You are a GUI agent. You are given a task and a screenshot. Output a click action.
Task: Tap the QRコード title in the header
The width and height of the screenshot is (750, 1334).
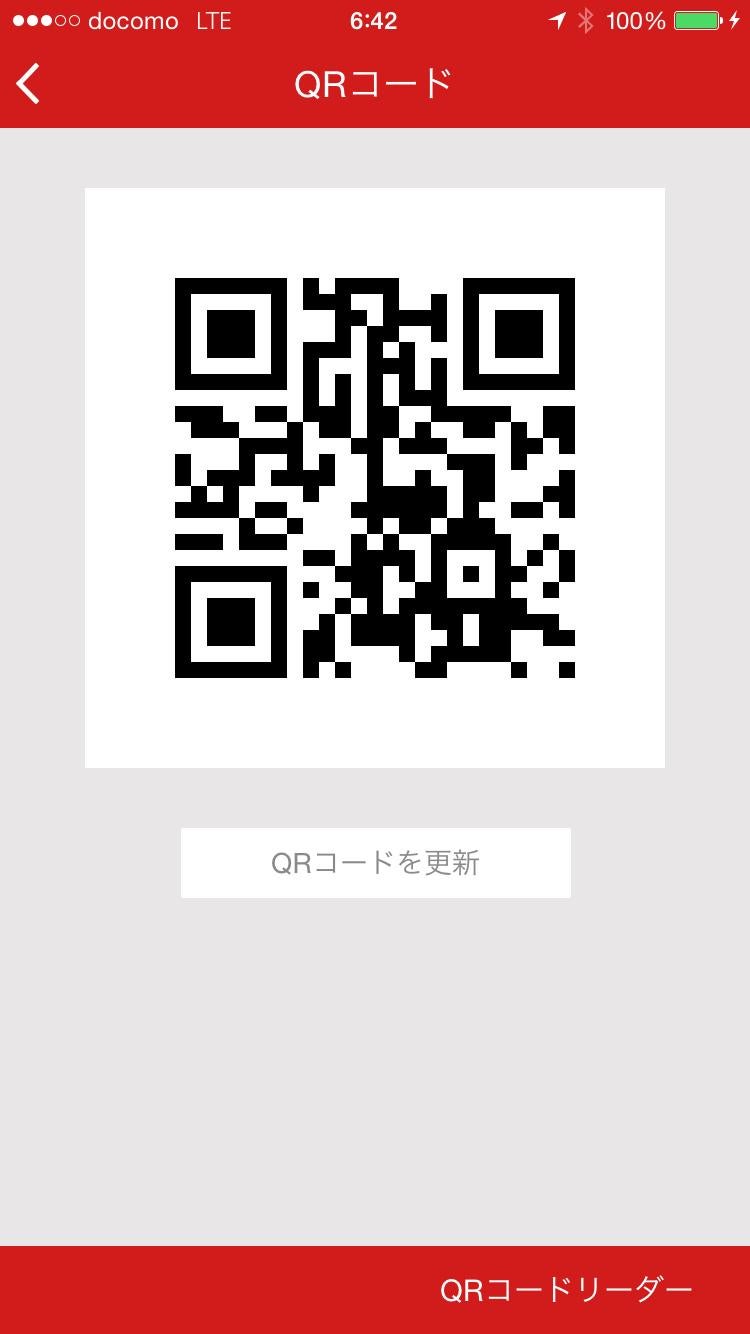(x=374, y=84)
